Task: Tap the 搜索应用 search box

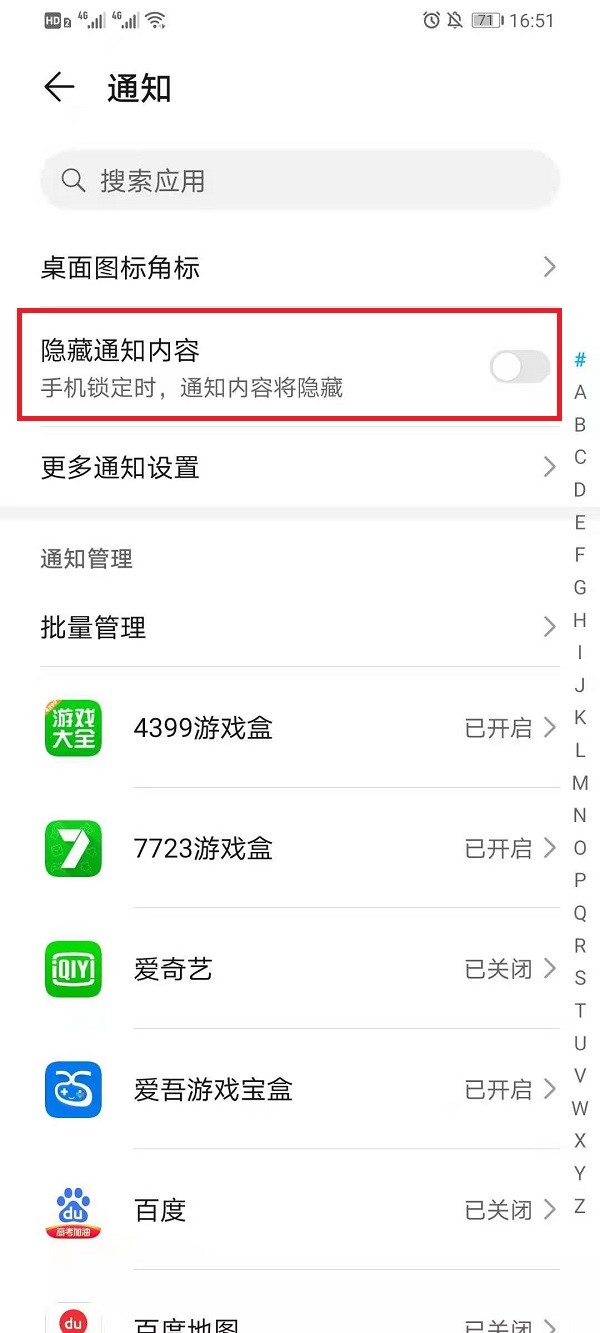Action: [x=300, y=181]
